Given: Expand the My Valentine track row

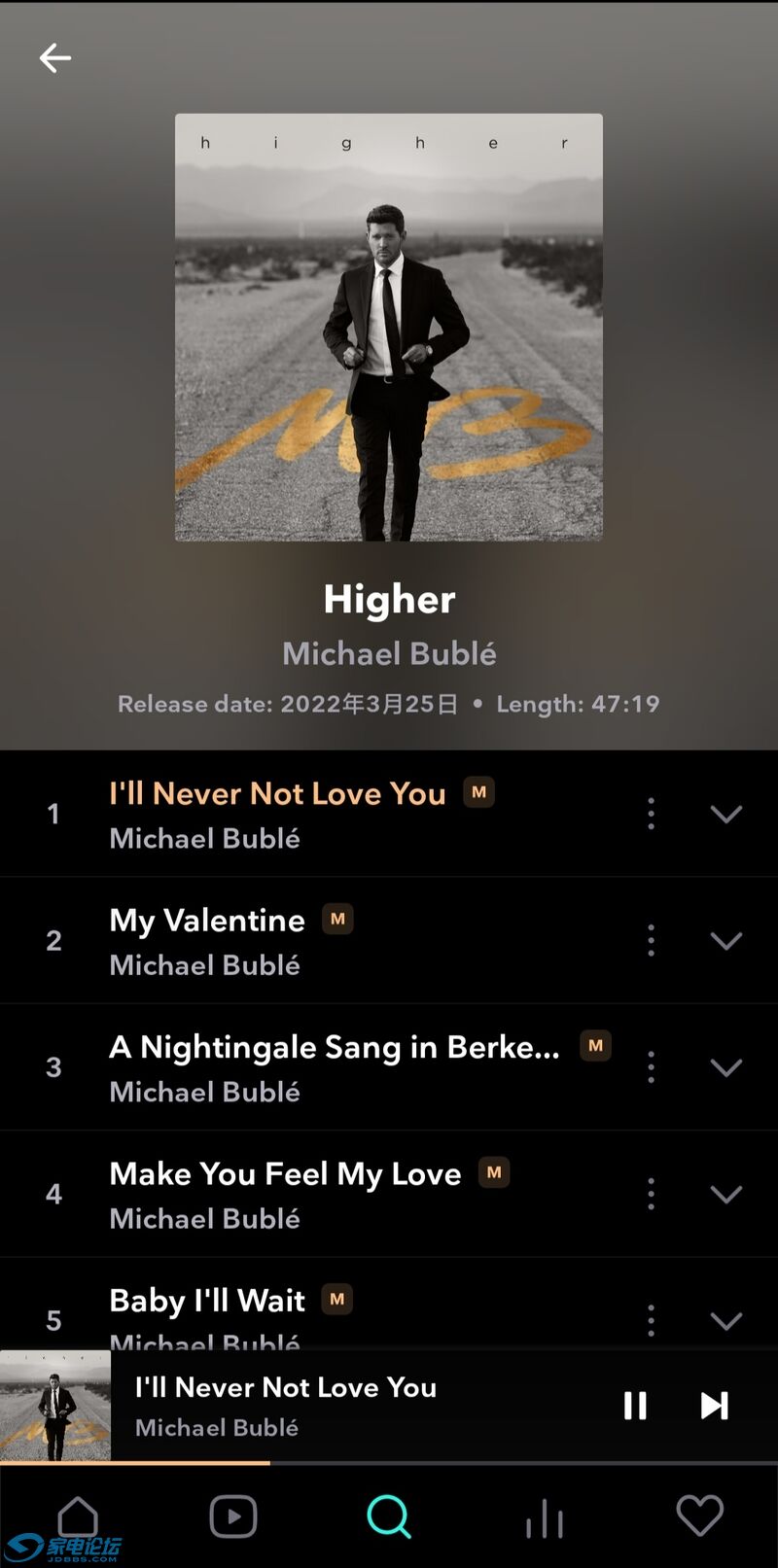Looking at the screenshot, I should point(725,940).
